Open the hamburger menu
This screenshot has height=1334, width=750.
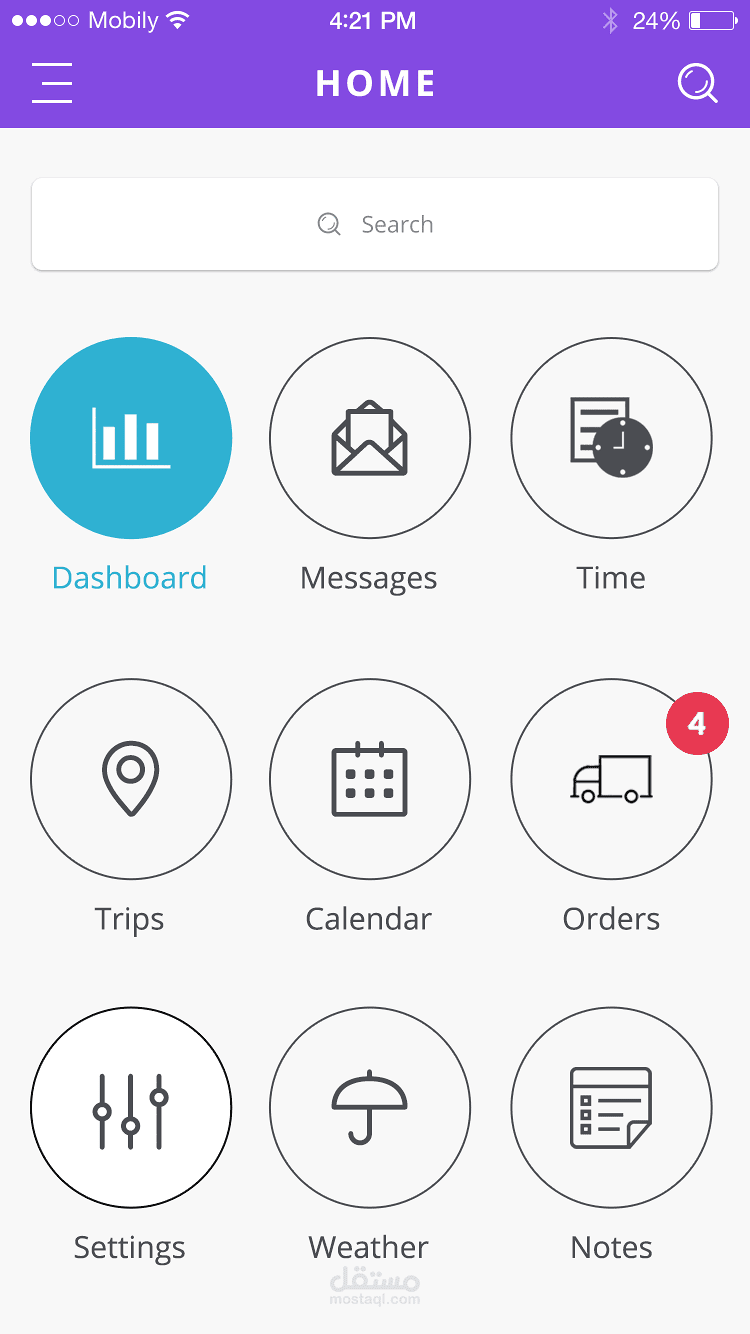point(52,83)
